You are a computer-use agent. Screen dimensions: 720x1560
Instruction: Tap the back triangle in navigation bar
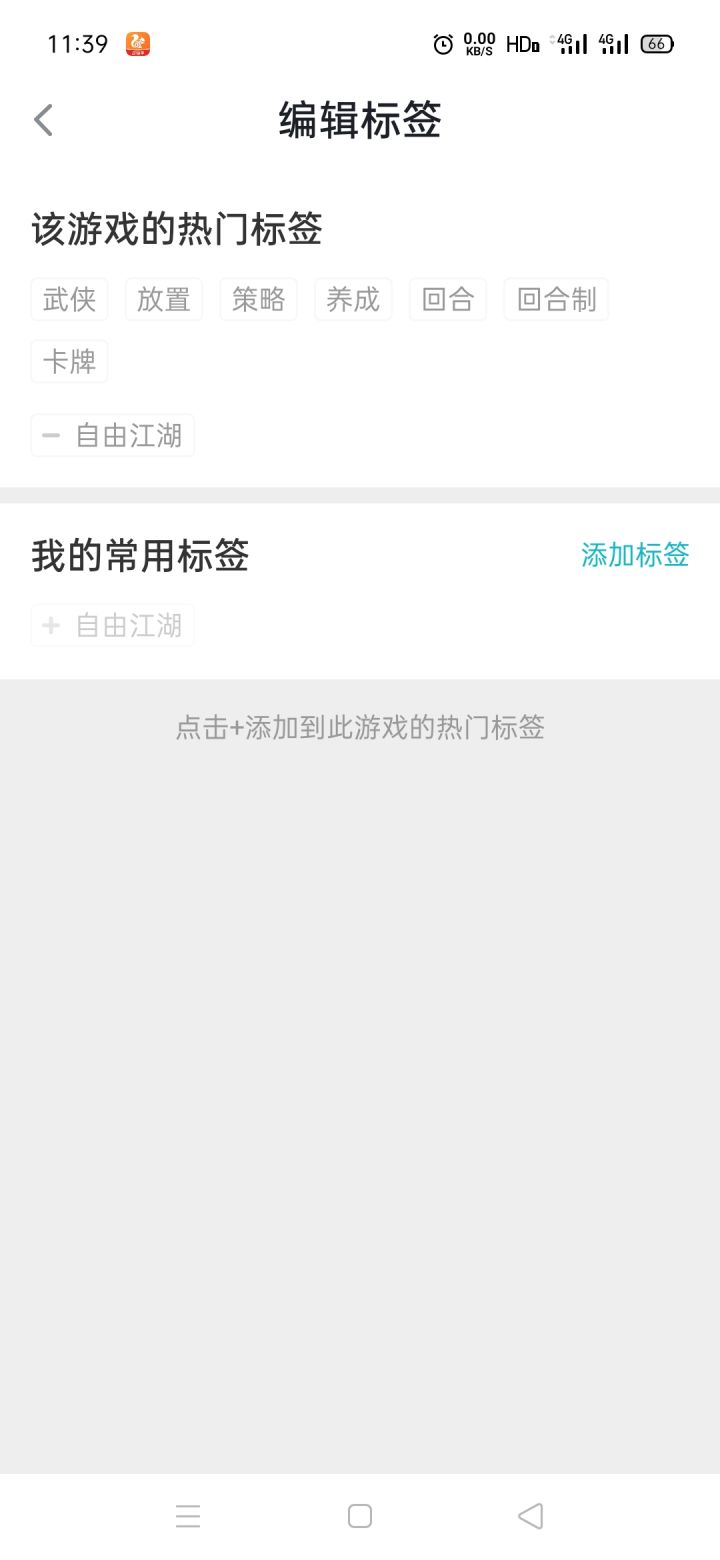(530, 1515)
